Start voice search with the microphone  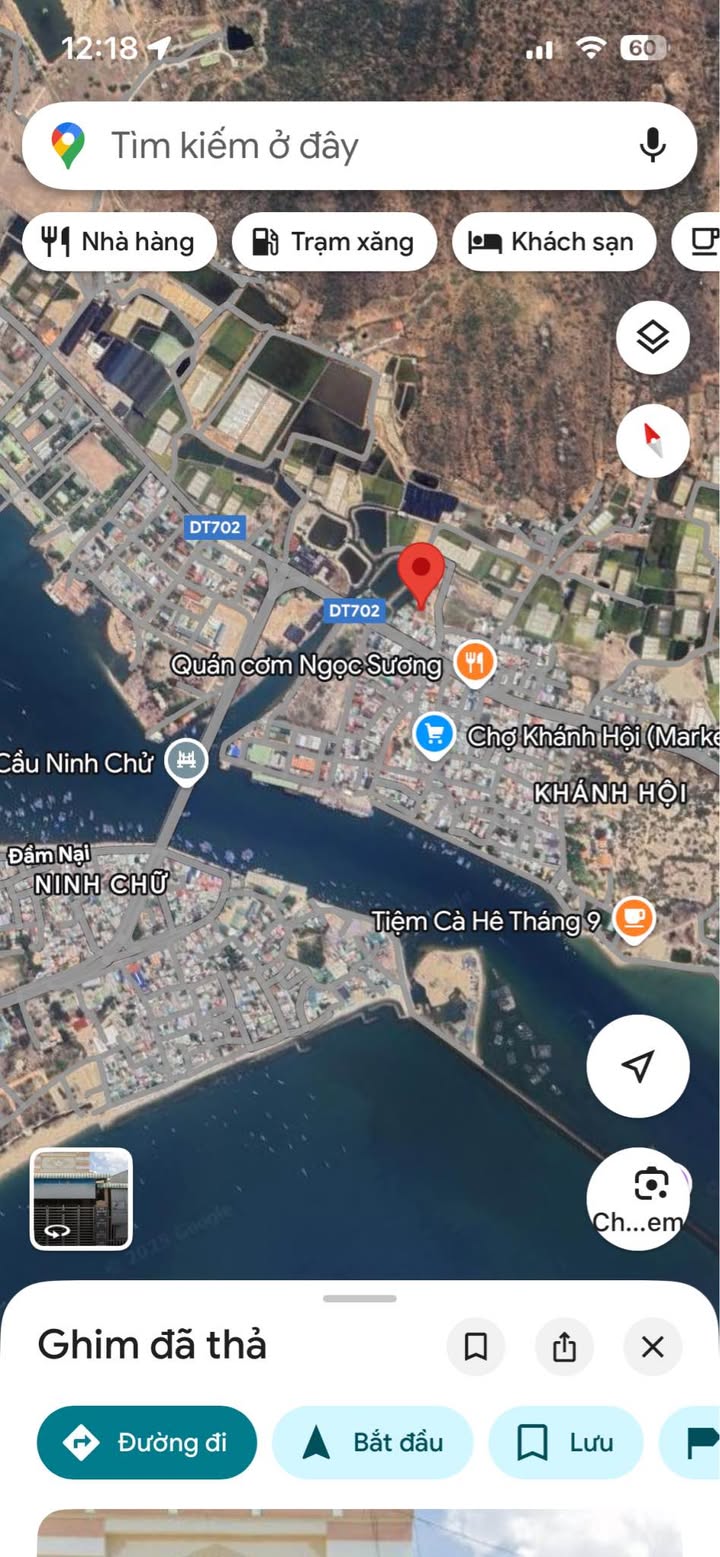(652, 146)
